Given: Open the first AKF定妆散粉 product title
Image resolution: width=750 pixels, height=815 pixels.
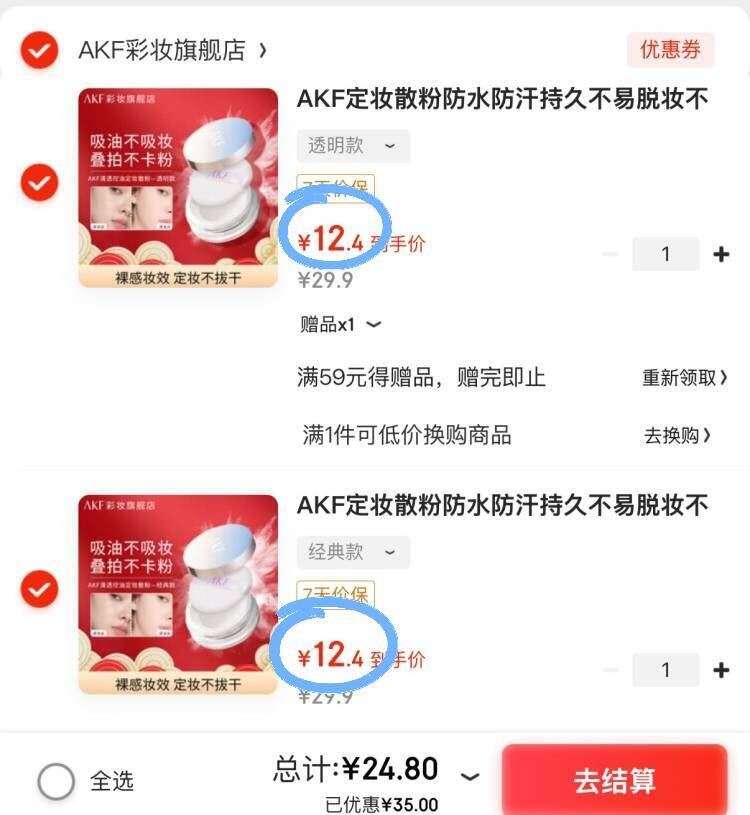Looking at the screenshot, I should (x=516, y=100).
